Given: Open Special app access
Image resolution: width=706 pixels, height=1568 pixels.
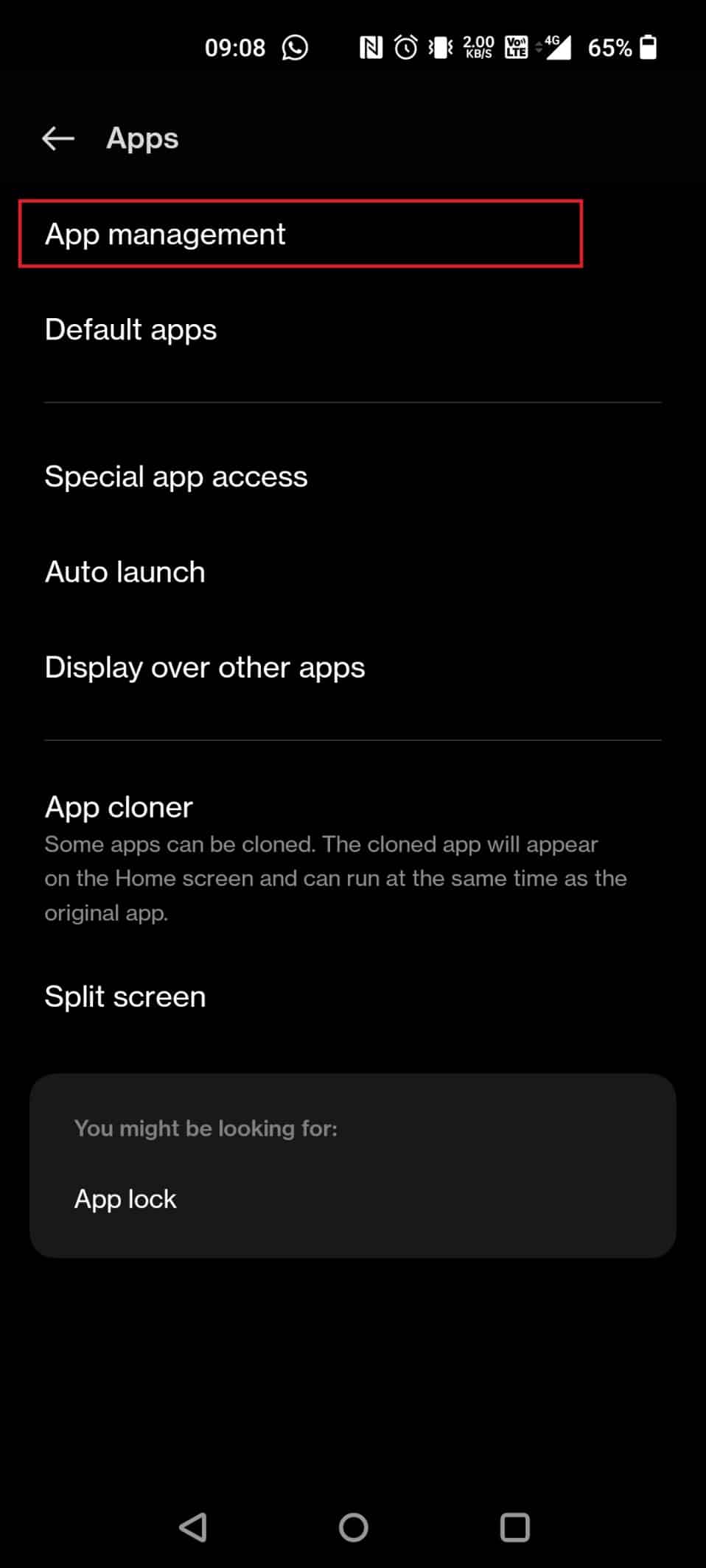Looking at the screenshot, I should click(x=176, y=477).
